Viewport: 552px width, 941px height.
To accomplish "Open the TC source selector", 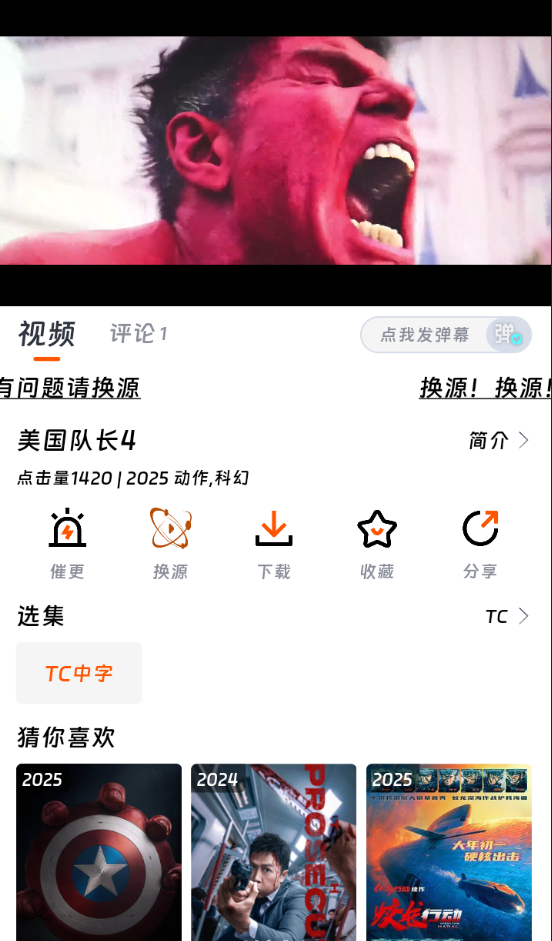I will click(507, 616).
